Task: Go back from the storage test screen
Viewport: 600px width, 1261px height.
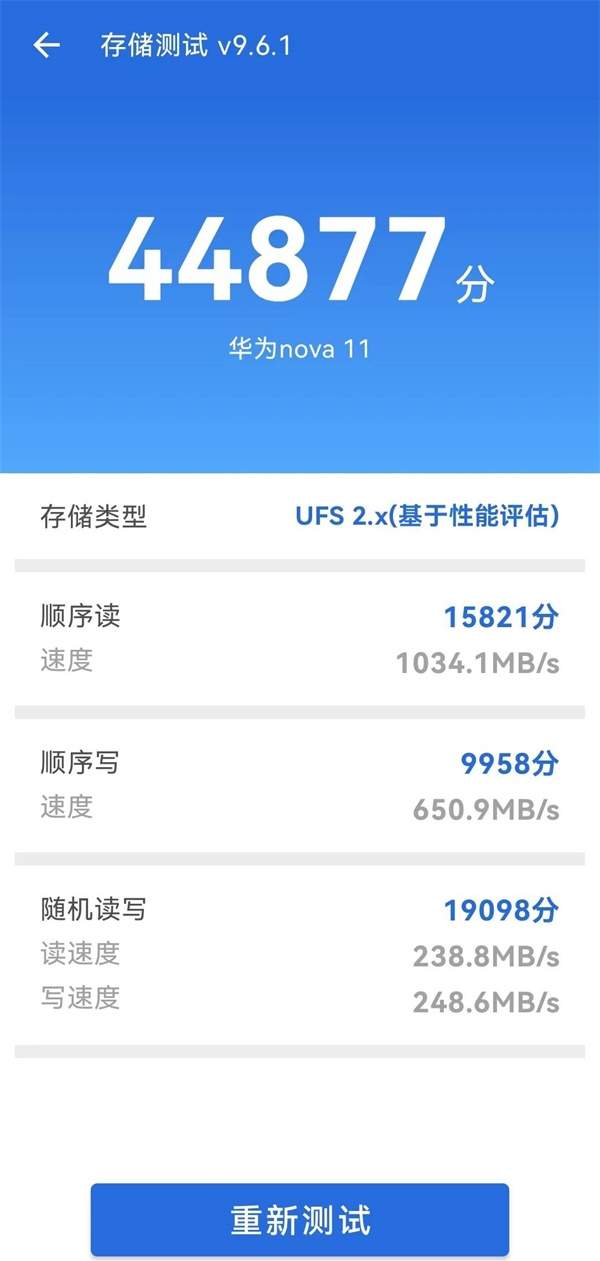Action: pos(46,46)
